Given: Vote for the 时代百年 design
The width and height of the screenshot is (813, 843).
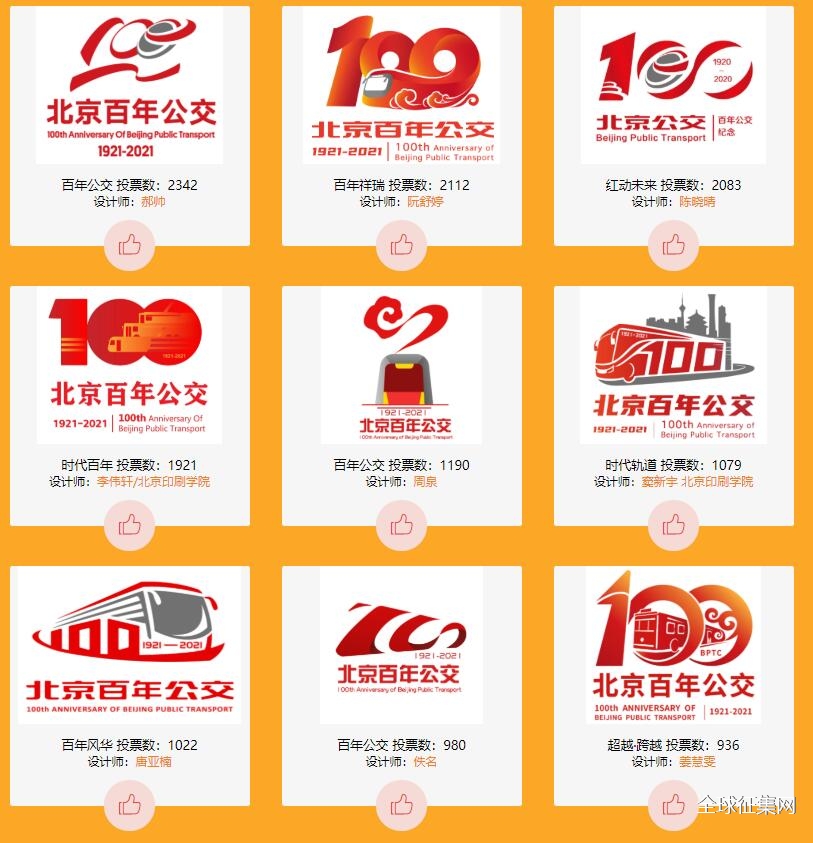Looking at the screenshot, I should click(x=130, y=525).
